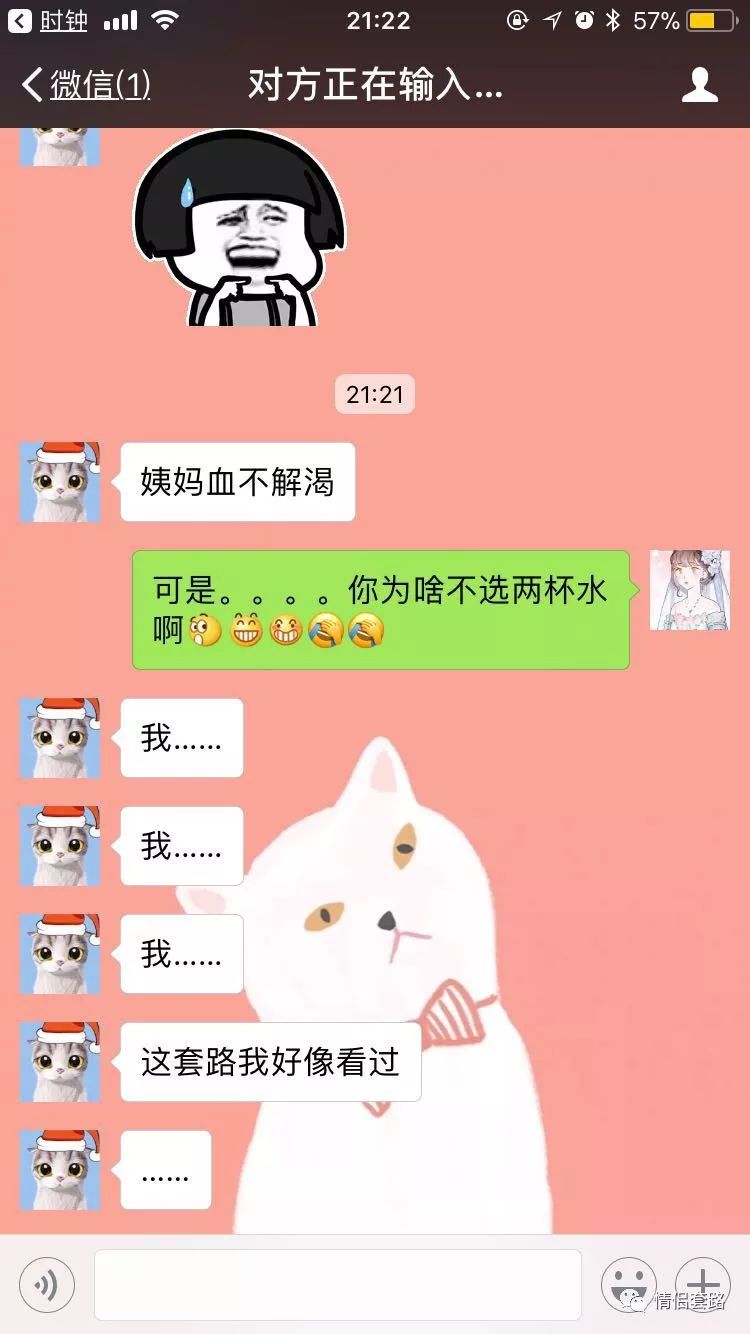Open my own bride avatar profile
The width and height of the screenshot is (750, 1334).
click(x=689, y=590)
